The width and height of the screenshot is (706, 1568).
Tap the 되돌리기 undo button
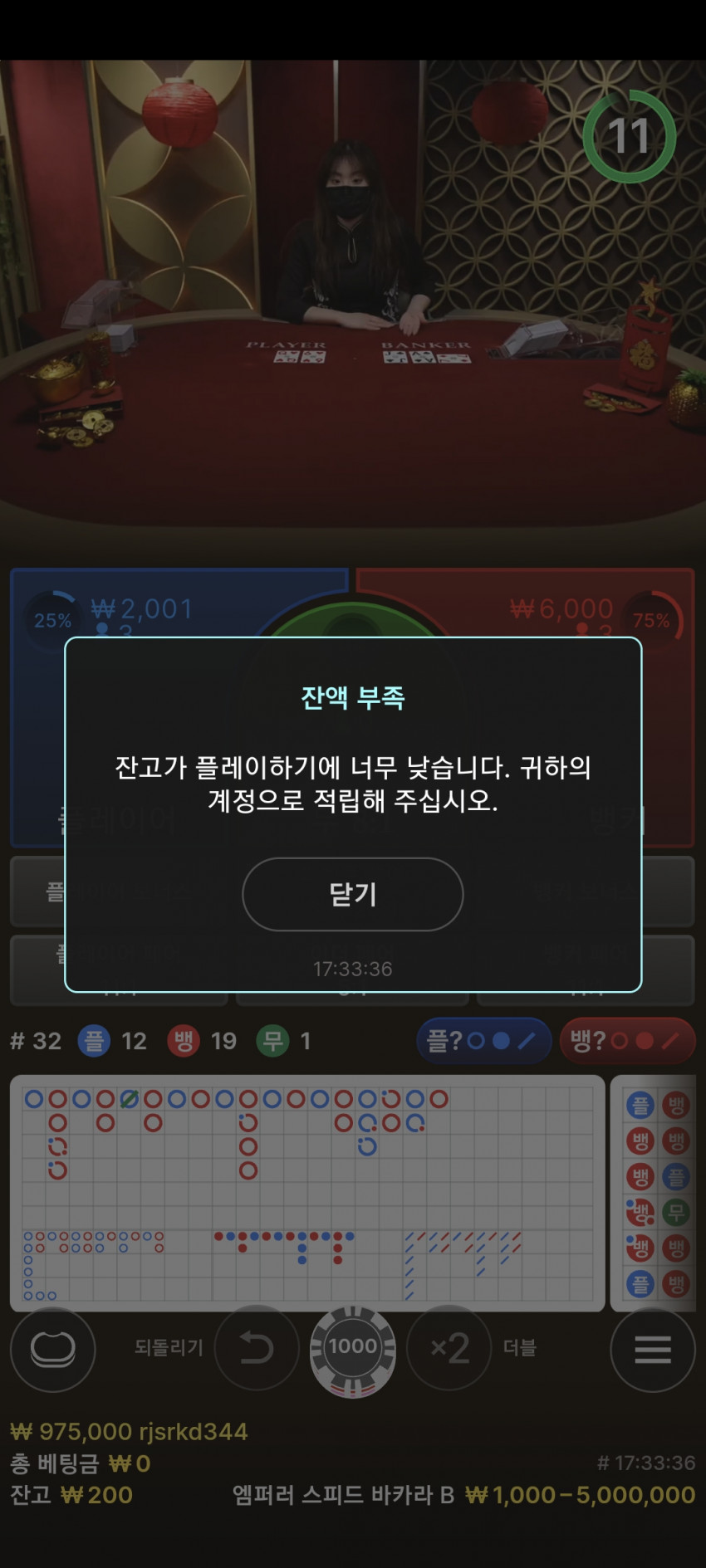[257, 1348]
